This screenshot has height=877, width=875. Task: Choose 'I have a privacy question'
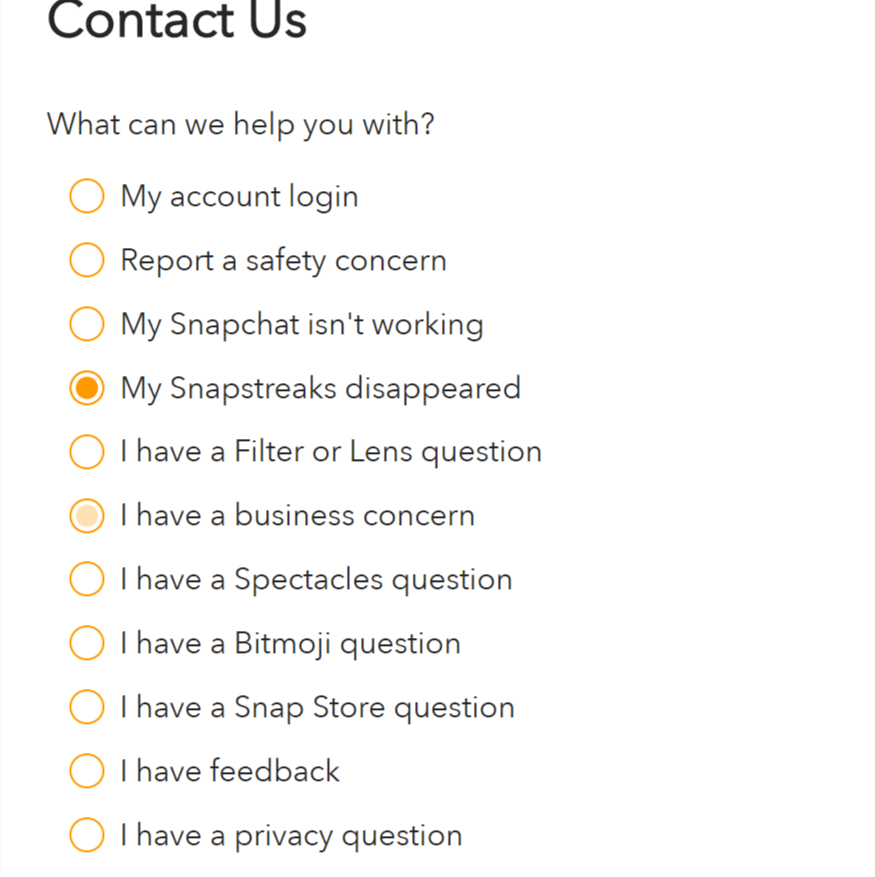coord(87,835)
